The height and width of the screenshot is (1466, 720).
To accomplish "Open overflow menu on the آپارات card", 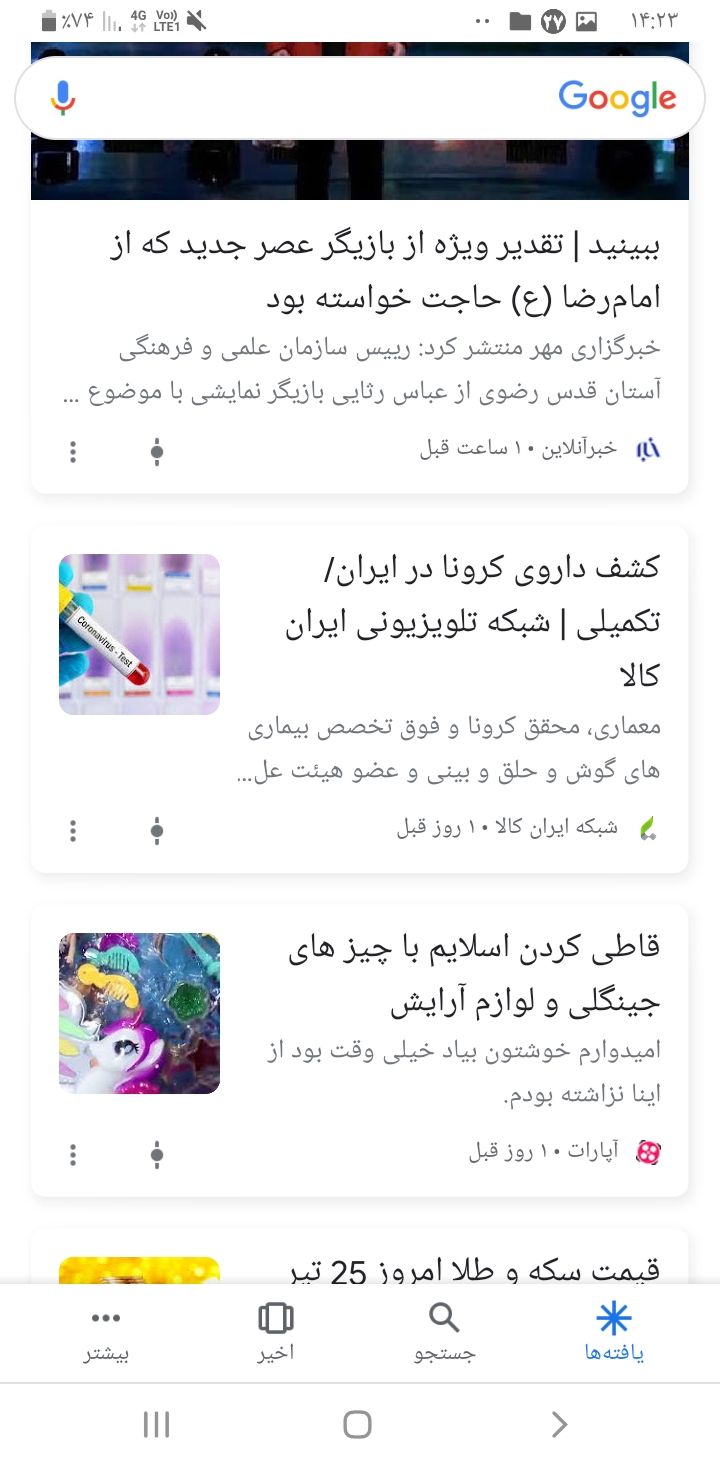I will pyautogui.click(x=73, y=1155).
